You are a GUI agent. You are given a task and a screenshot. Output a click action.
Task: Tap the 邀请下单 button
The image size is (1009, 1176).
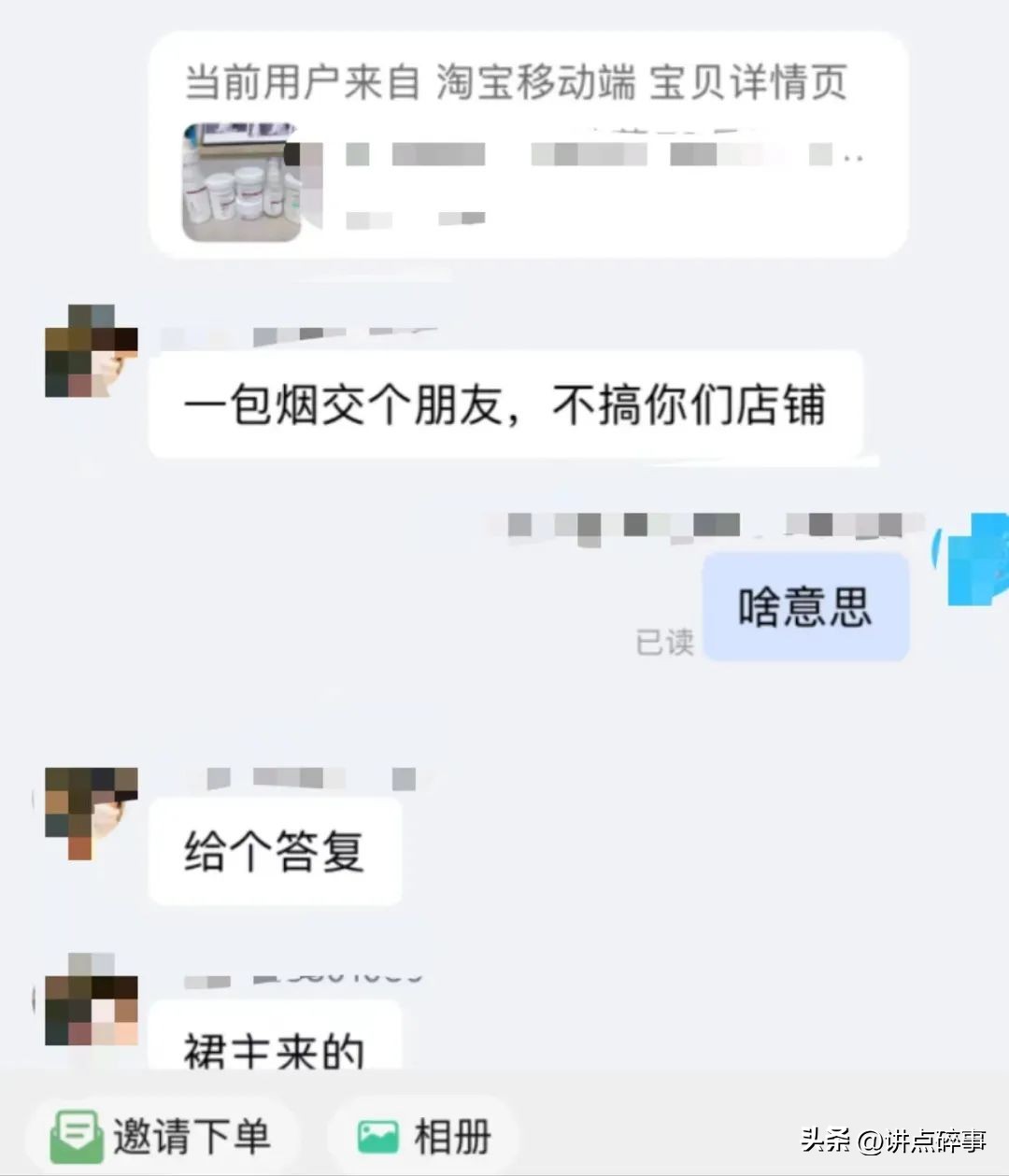point(163,1137)
